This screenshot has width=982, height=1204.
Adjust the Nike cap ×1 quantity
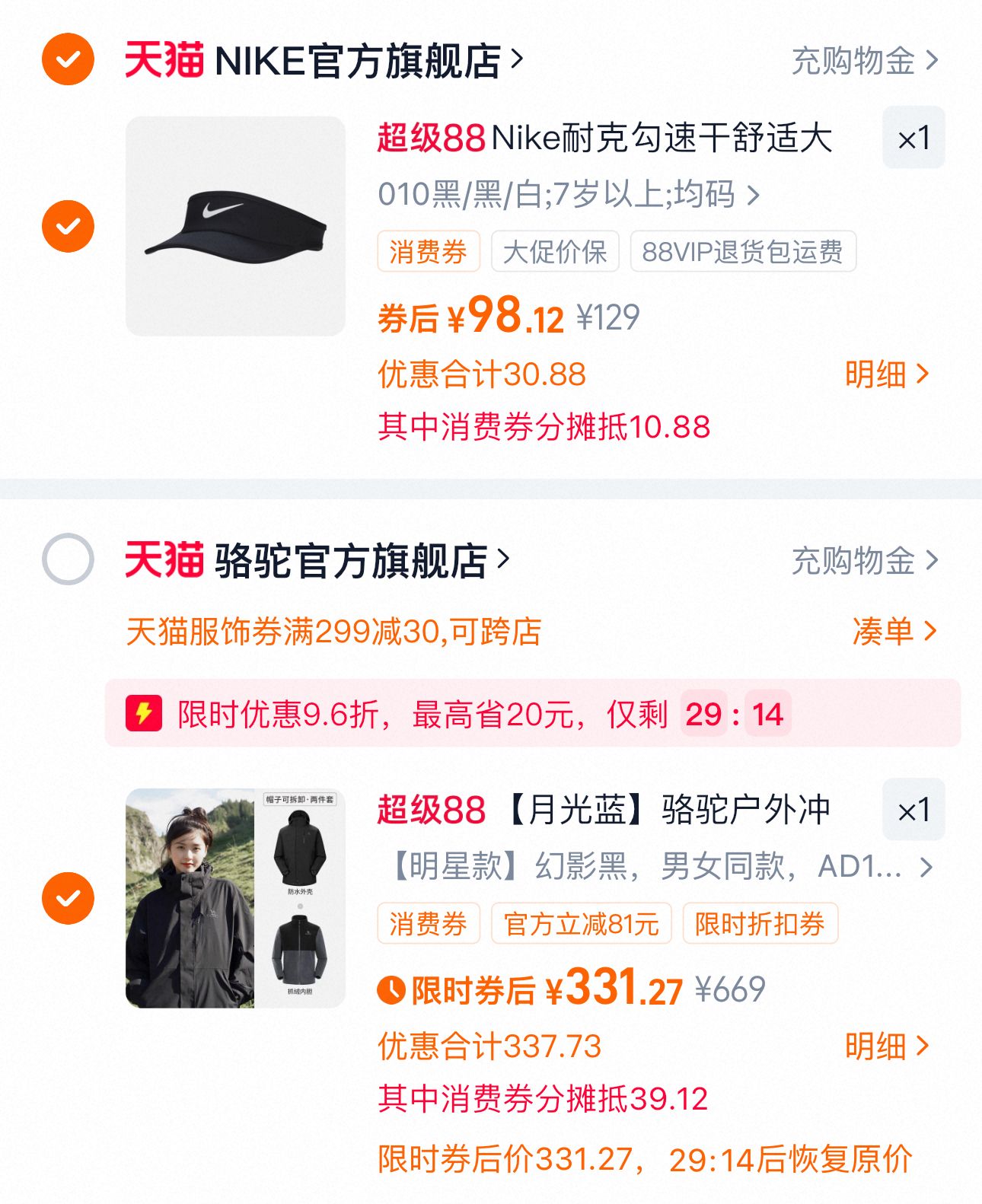coord(913,138)
